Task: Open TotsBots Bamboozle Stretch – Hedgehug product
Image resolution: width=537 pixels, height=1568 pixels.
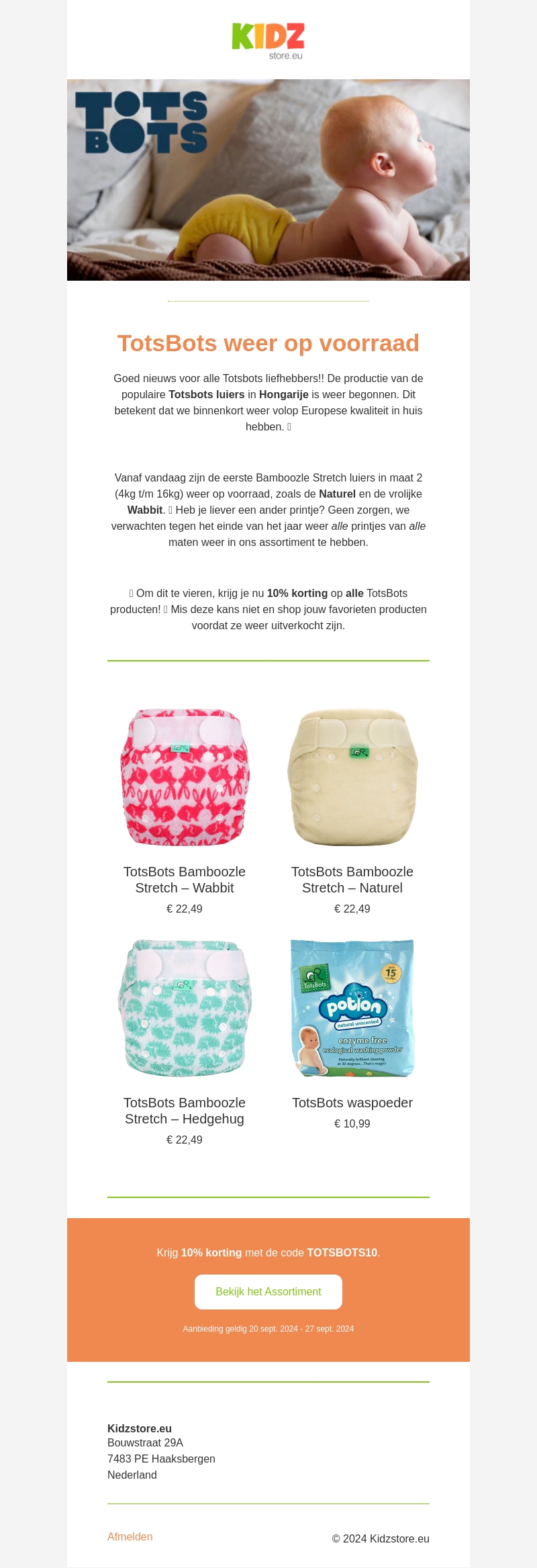Action: click(185, 1008)
